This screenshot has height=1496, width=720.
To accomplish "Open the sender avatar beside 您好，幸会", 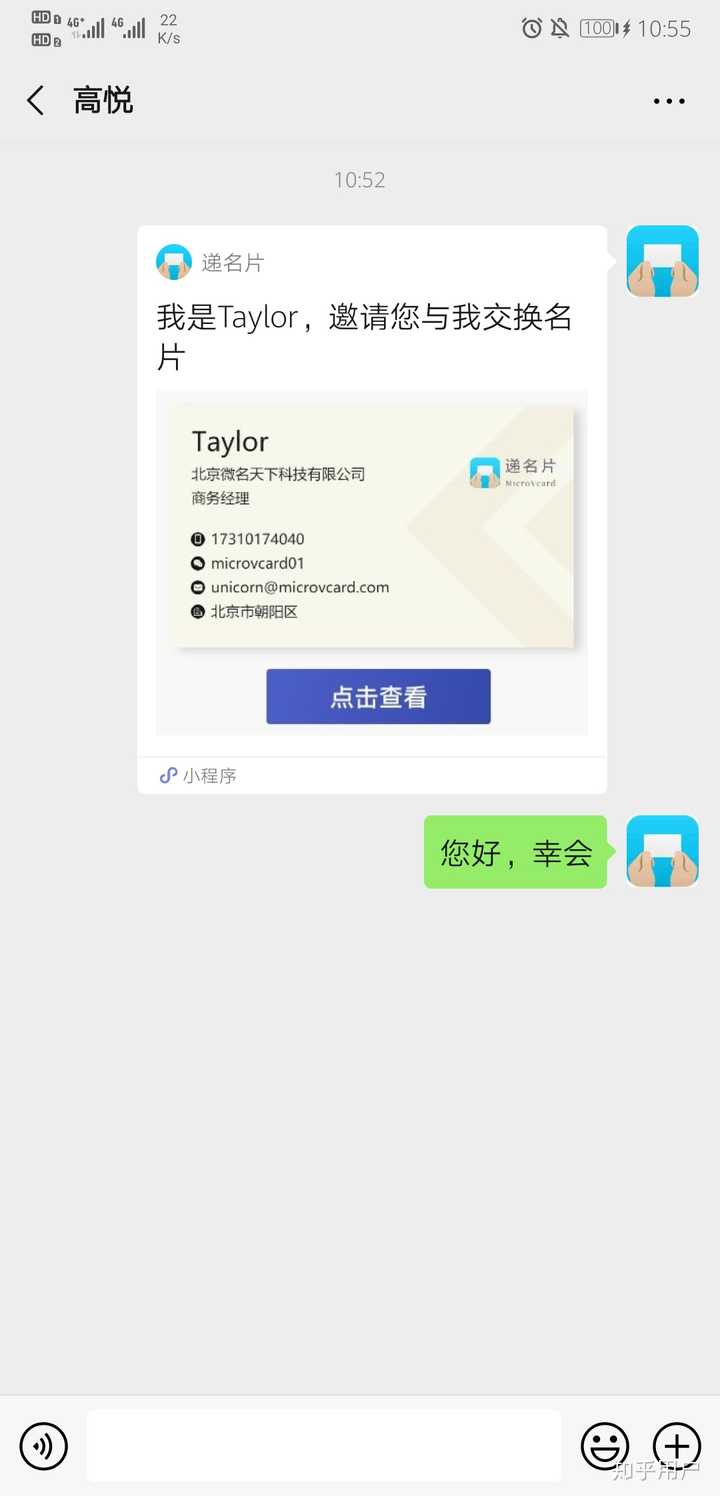I will click(662, 851).
